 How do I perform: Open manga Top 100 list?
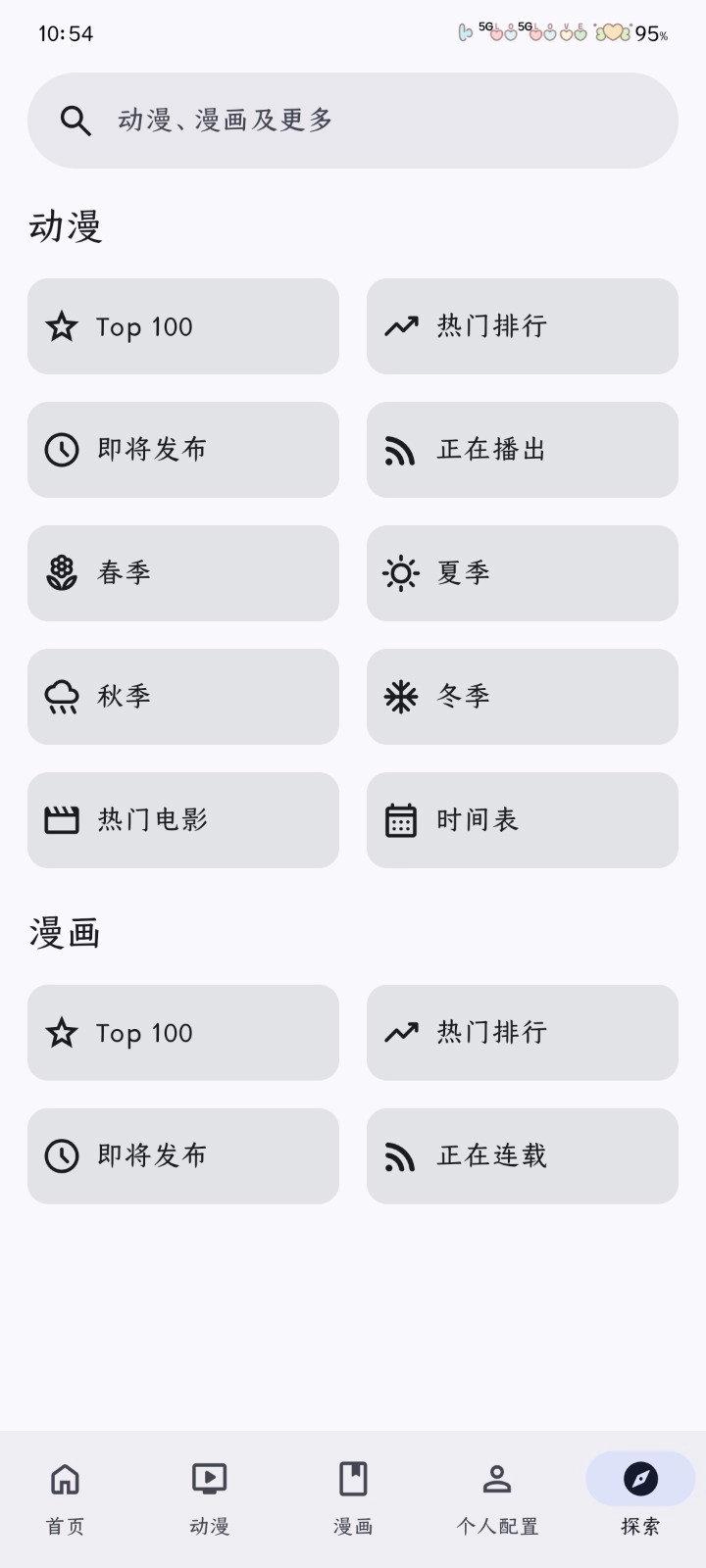point(182,1033)
